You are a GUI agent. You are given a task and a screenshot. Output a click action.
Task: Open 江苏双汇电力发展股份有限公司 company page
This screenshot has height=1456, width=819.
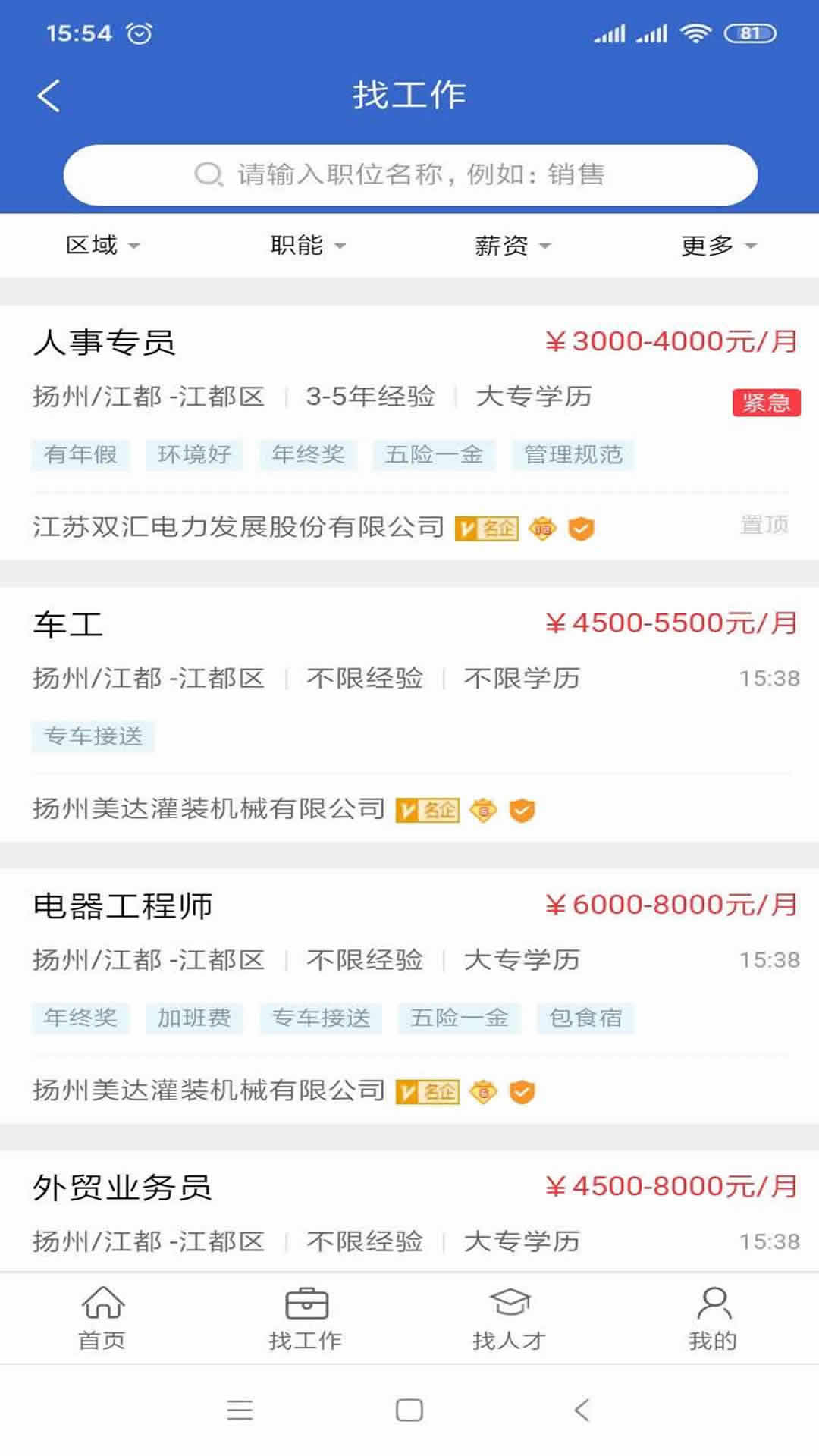click(239, 529)
